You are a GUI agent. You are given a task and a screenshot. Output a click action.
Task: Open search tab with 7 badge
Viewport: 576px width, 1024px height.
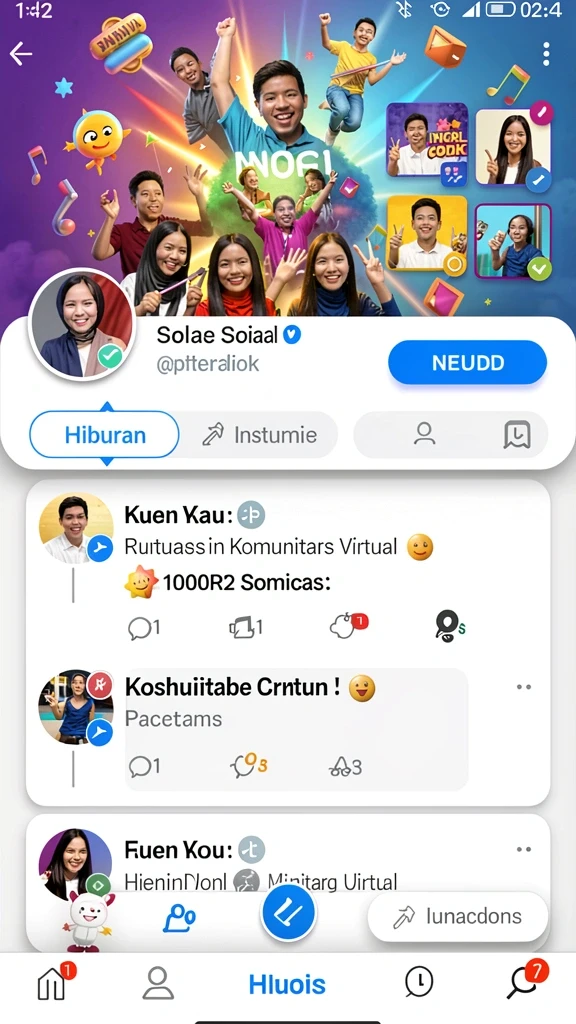point(526,981)
